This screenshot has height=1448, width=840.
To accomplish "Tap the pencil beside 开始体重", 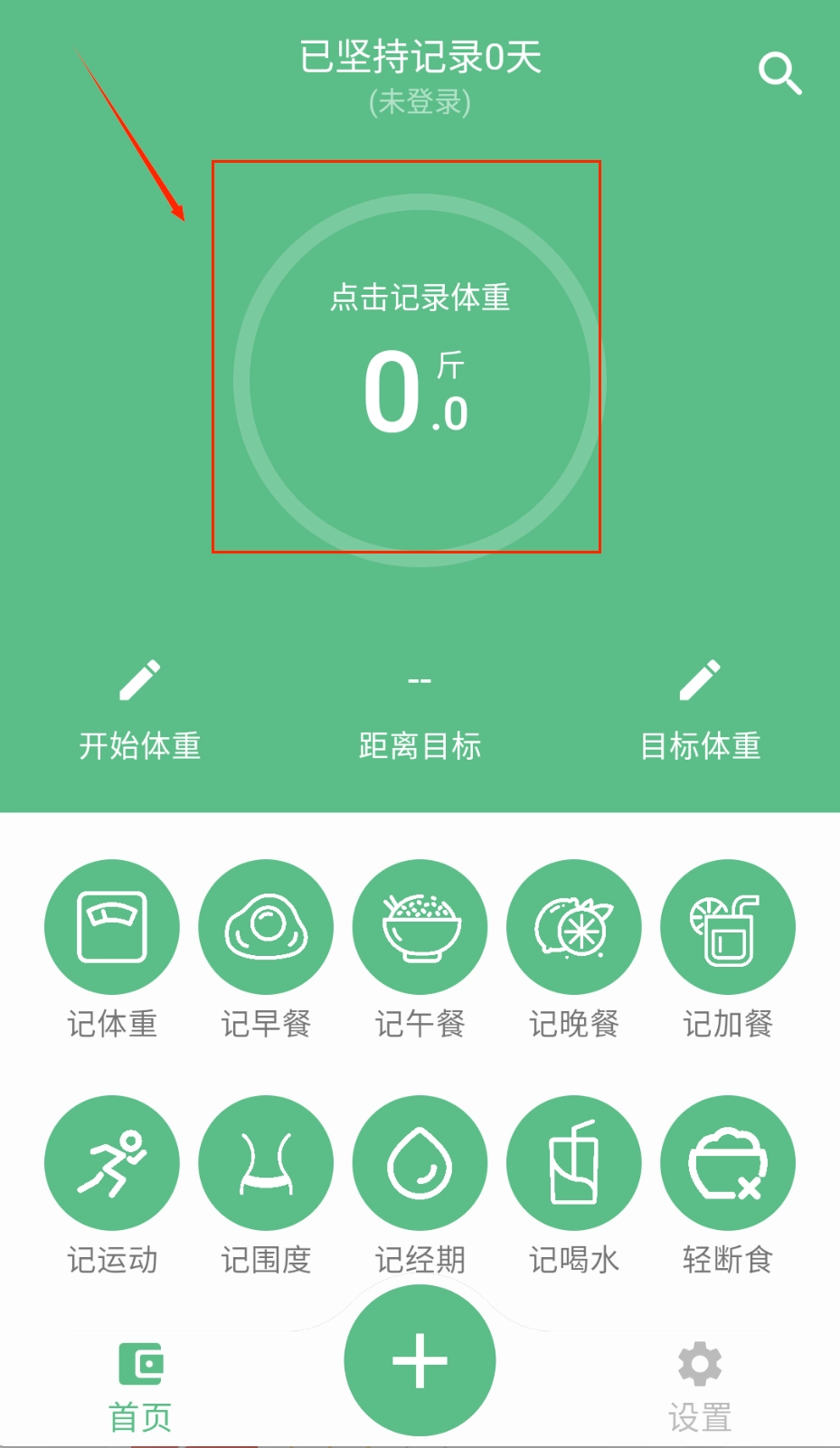I will (x=137, y=680).
